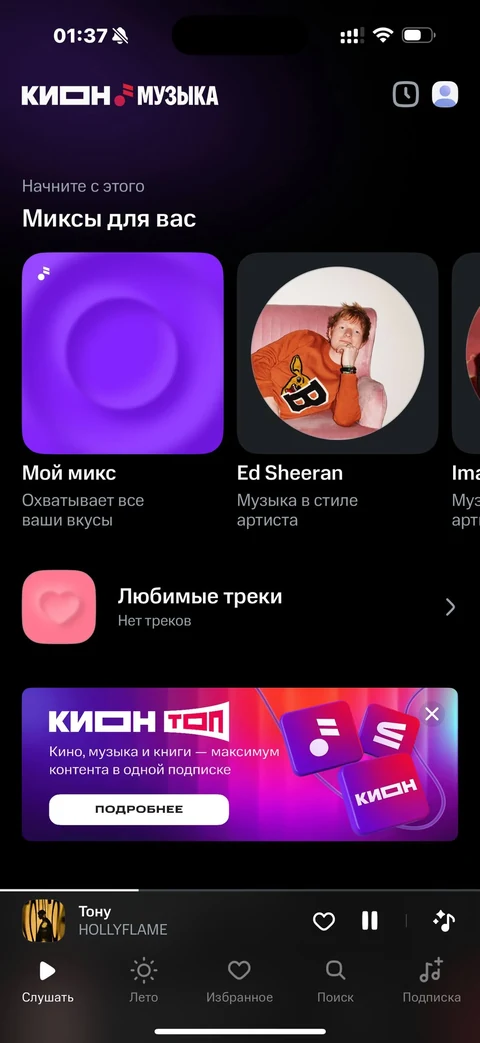Viewport: 480px width, 1043px height.
Task: Go to the Избранное tab
Action: coord(239,980)
